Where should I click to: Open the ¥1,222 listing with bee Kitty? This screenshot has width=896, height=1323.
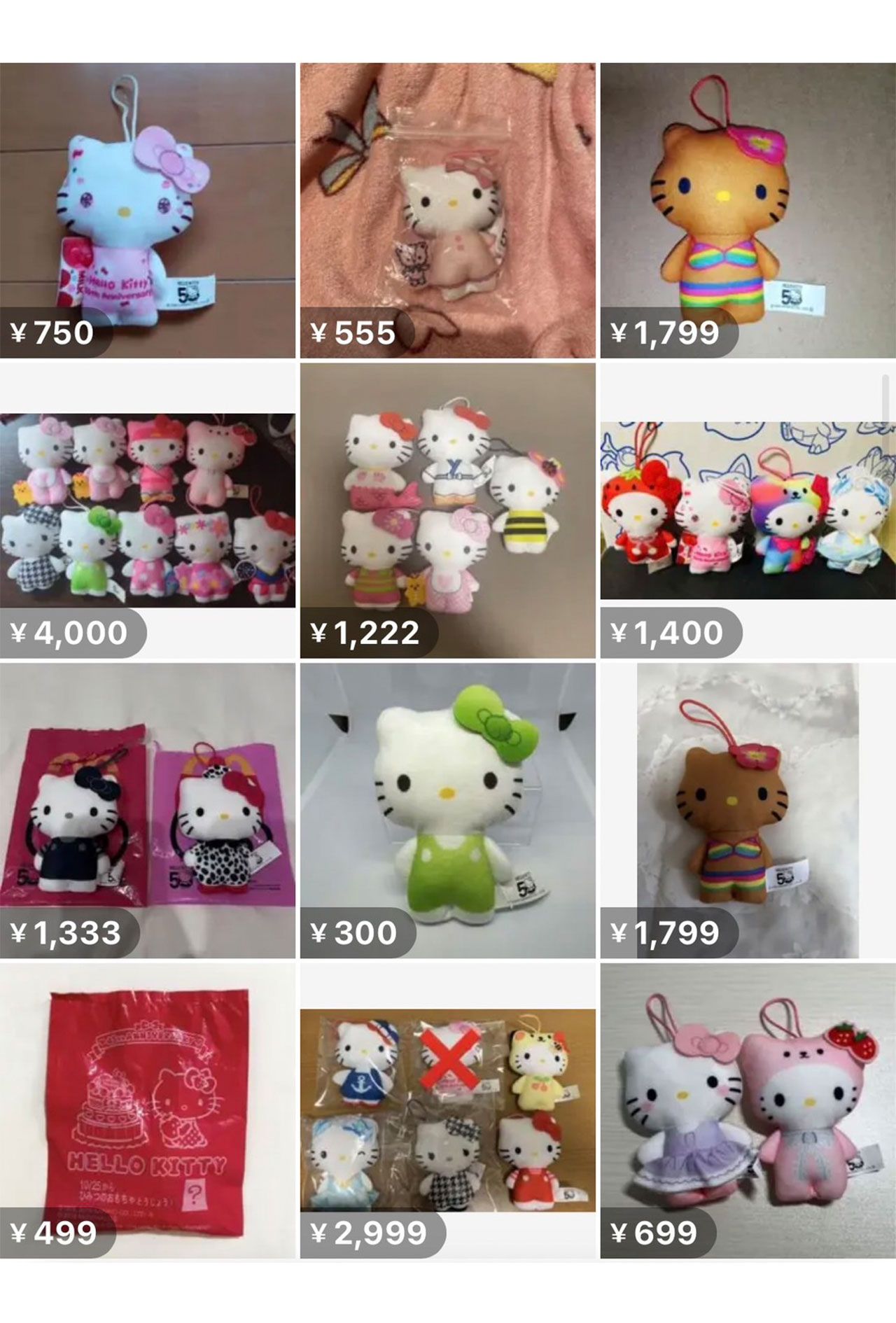tap(448, 510)
